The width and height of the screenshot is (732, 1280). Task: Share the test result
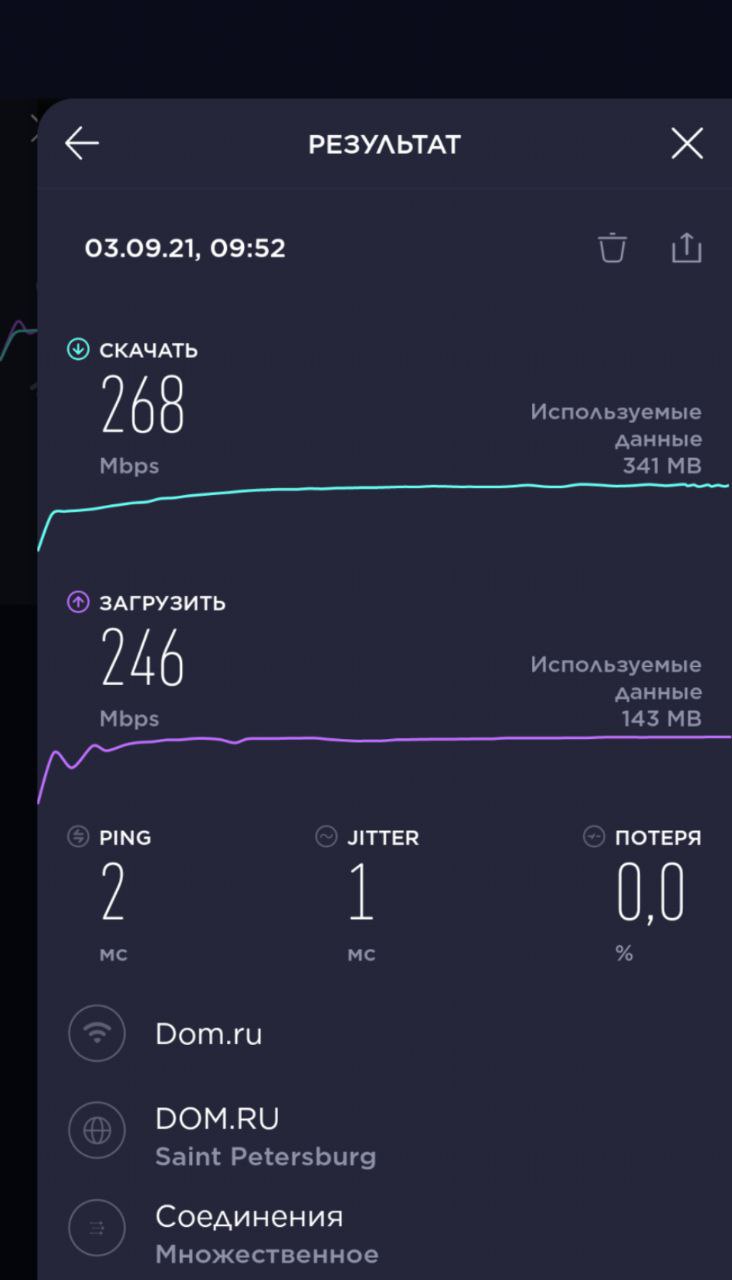point(686,247)
